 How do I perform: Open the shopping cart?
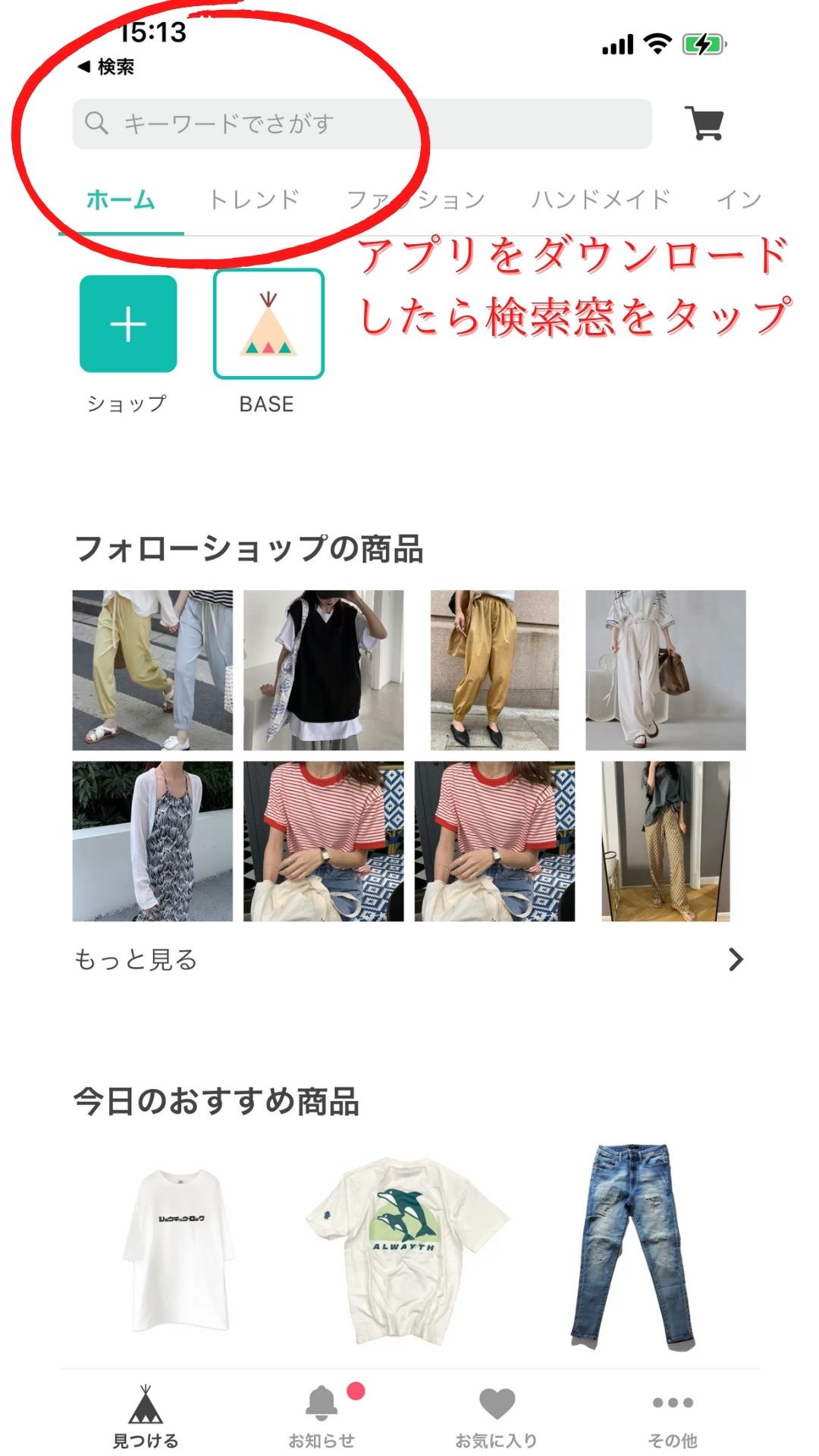pyautogui.click(x=704, y=123)
